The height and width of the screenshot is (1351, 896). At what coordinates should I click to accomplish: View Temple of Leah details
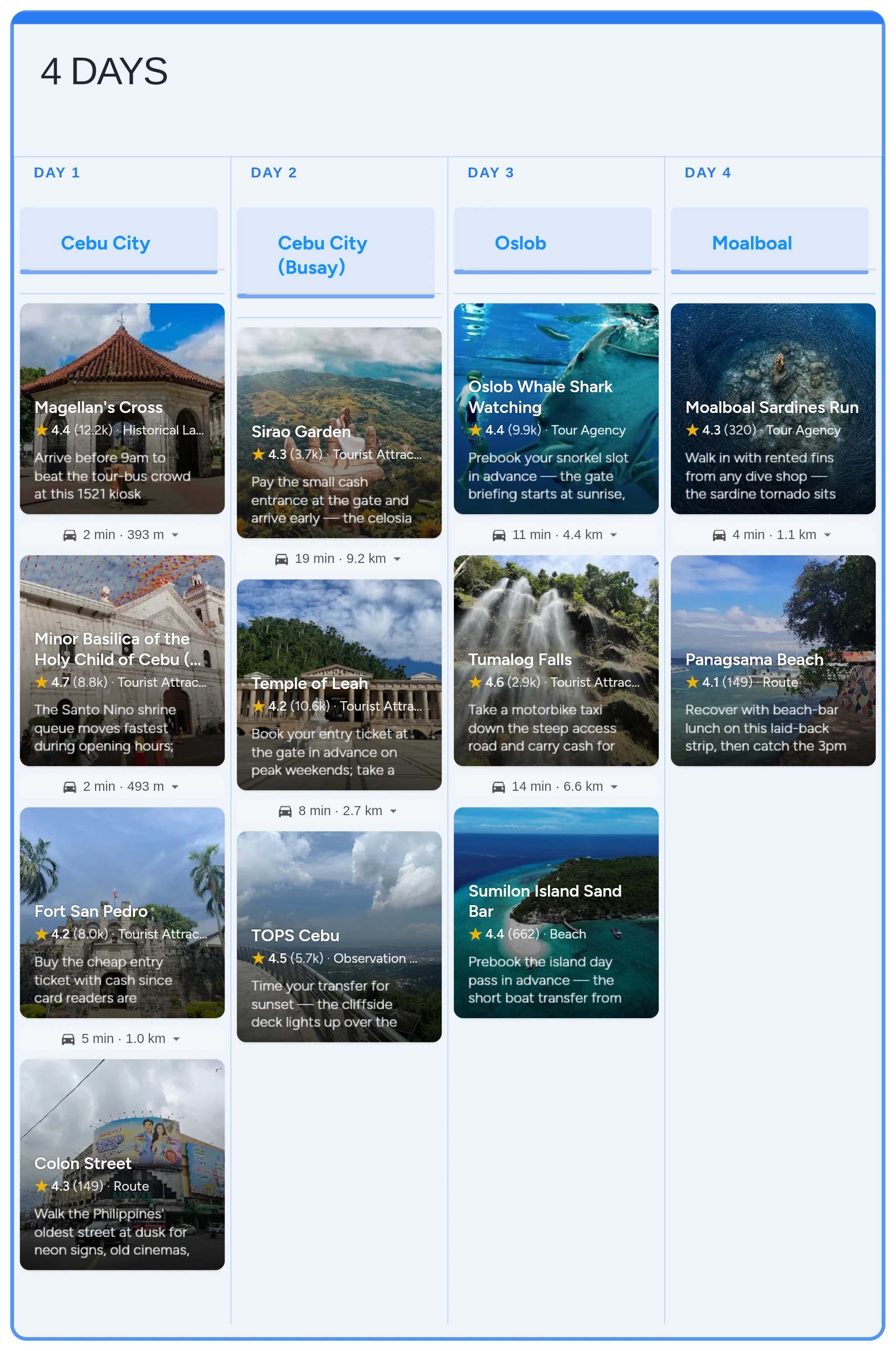click(x=339, y=685)
